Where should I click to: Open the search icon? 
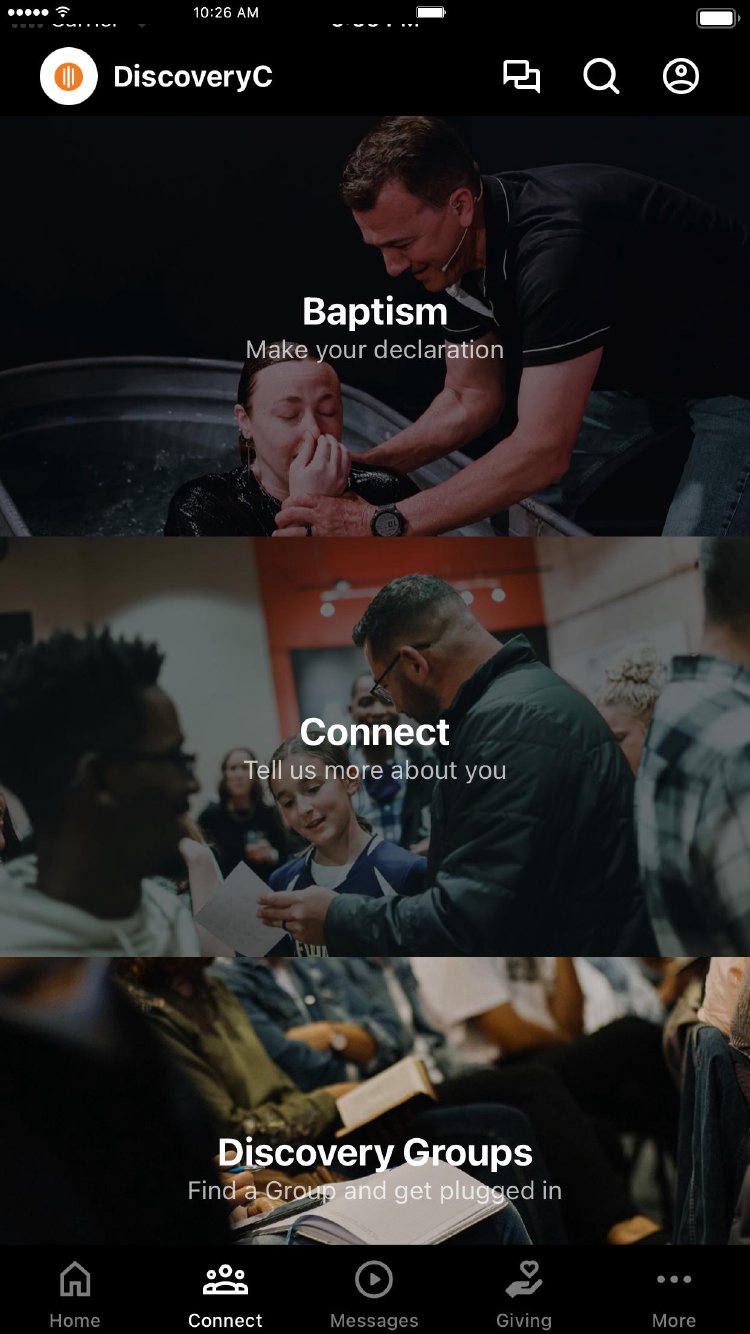(x=601, y=77)
